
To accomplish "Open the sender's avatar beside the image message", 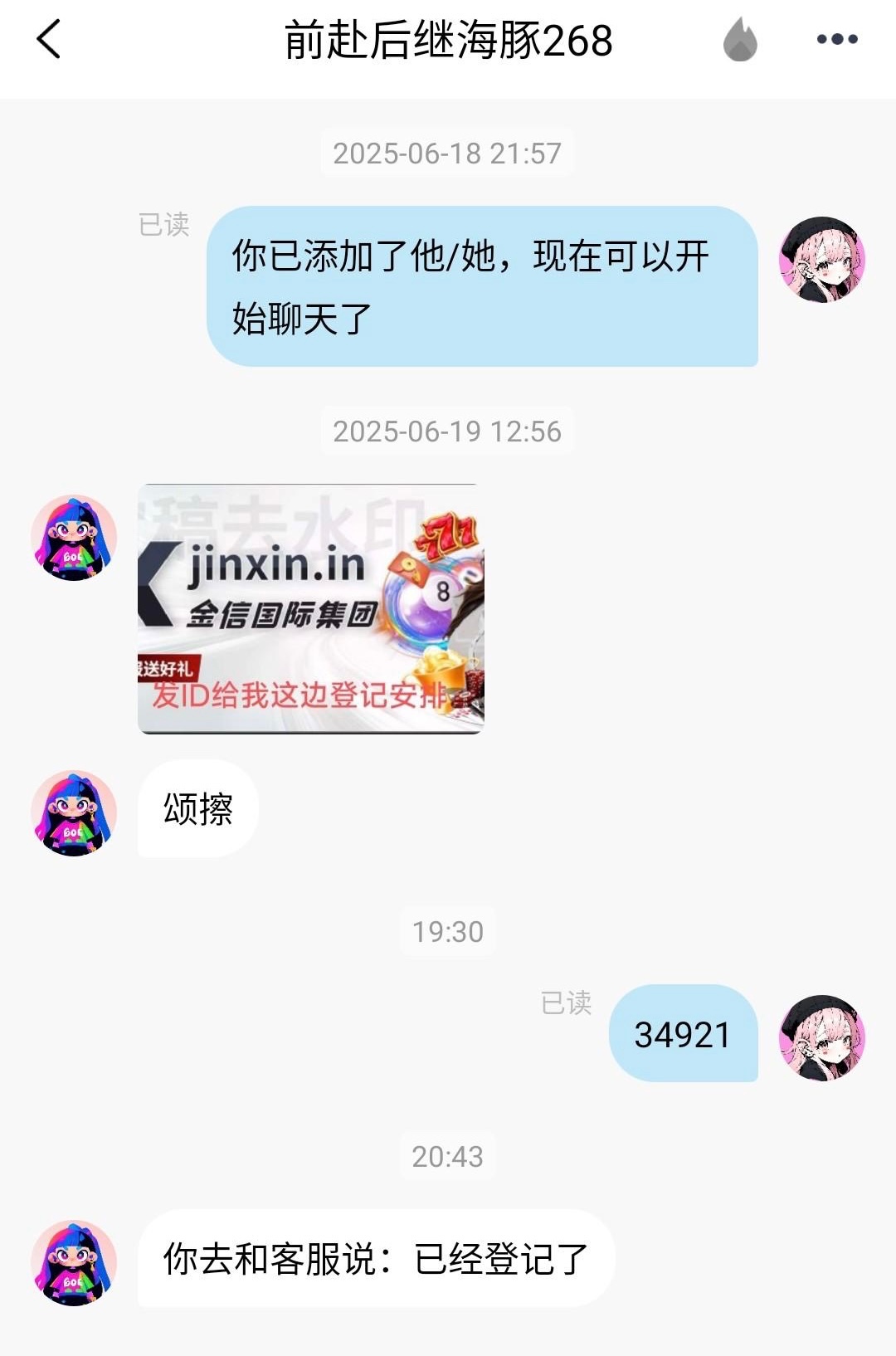I will coord(74,538).
